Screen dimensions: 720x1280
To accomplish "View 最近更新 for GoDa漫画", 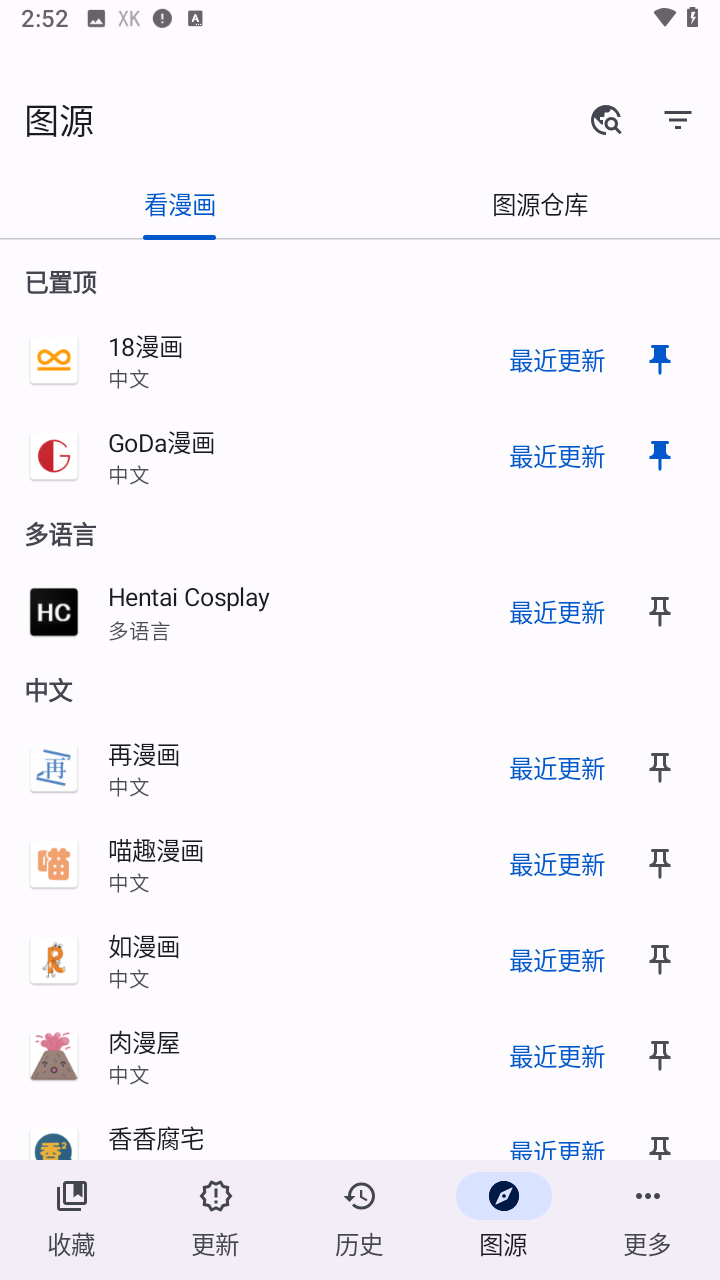I will pyautogui.click(x=557, y=457).
